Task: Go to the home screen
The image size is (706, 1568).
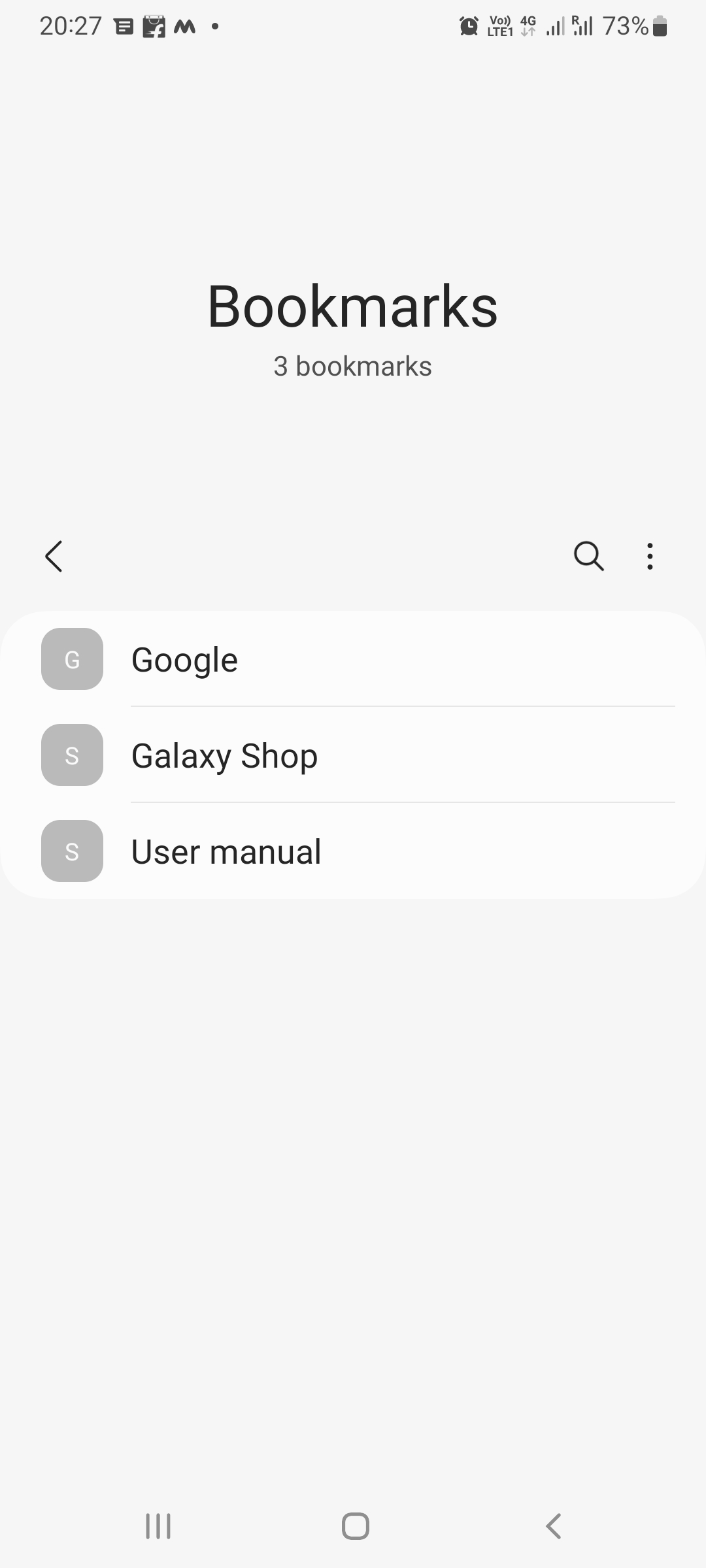Action: (x=355, y=1526)
